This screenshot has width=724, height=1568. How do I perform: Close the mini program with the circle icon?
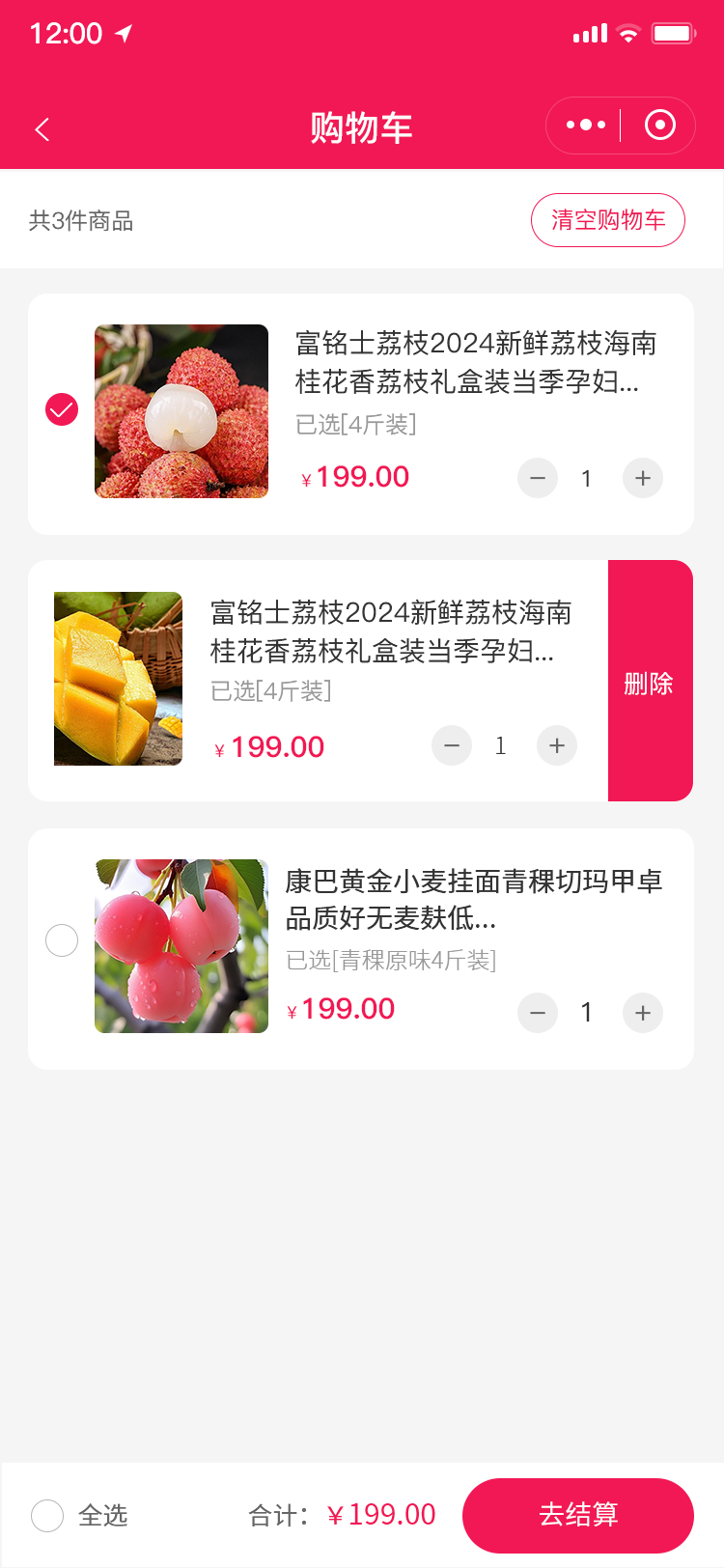tap(660, 126)
